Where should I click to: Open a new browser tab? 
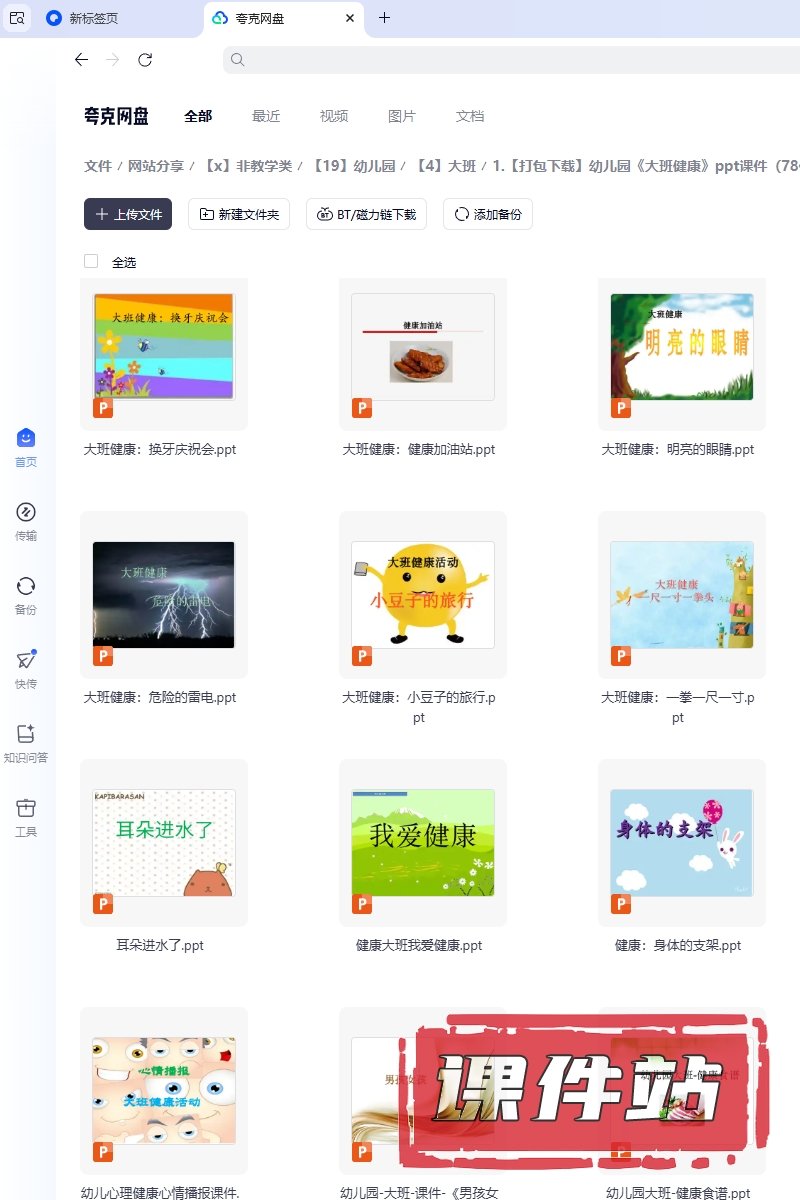click(385, 18)
